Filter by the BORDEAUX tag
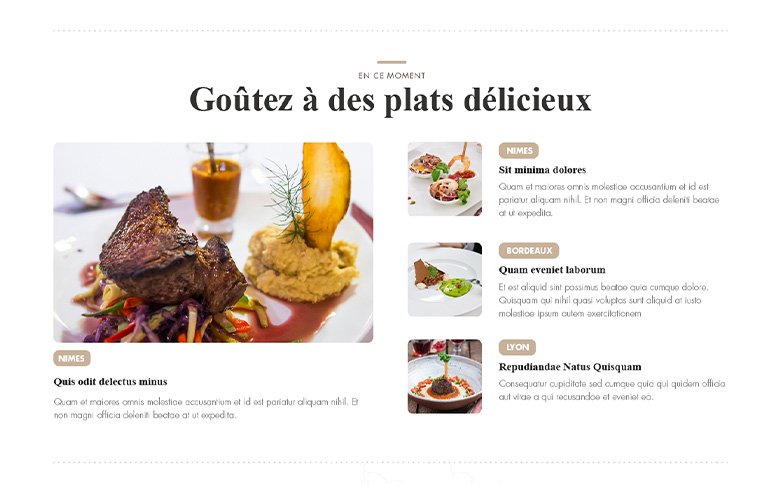Viewport: 780px width, 485px height. pos(529,251)
